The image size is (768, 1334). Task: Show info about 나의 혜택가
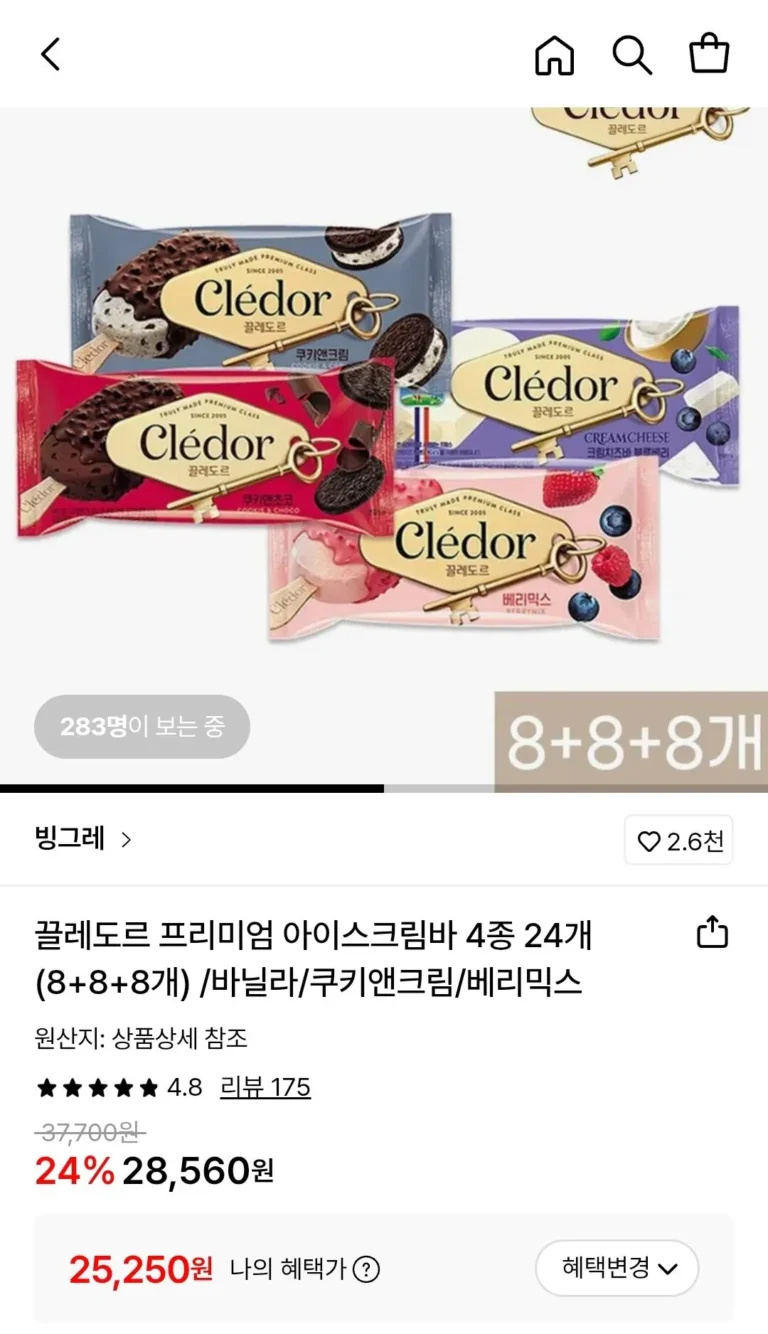pos(368,1270)
